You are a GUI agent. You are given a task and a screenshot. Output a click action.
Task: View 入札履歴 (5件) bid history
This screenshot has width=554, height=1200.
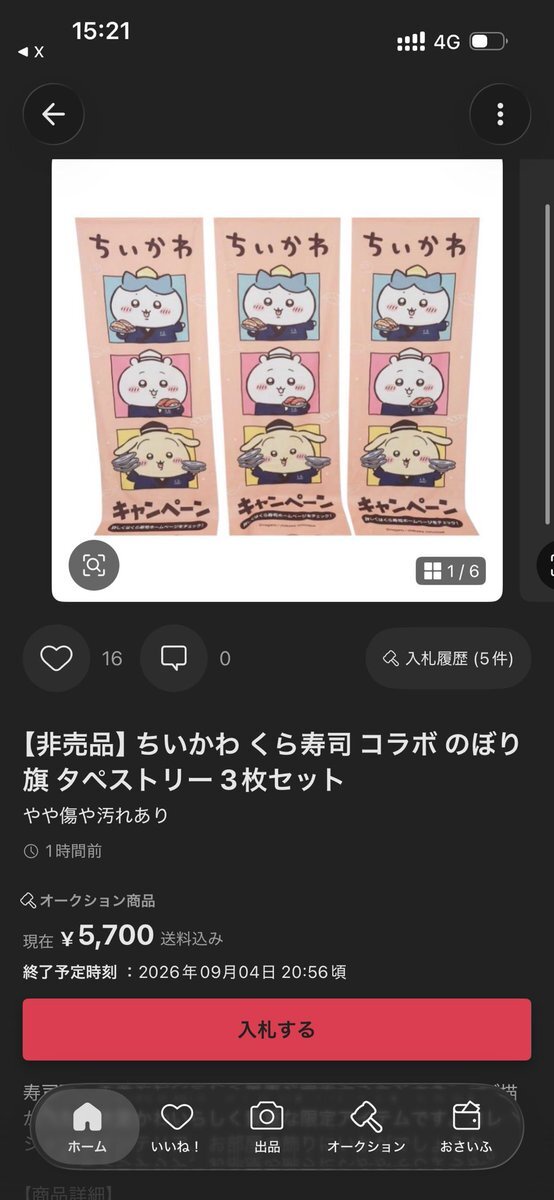point(448,658)
